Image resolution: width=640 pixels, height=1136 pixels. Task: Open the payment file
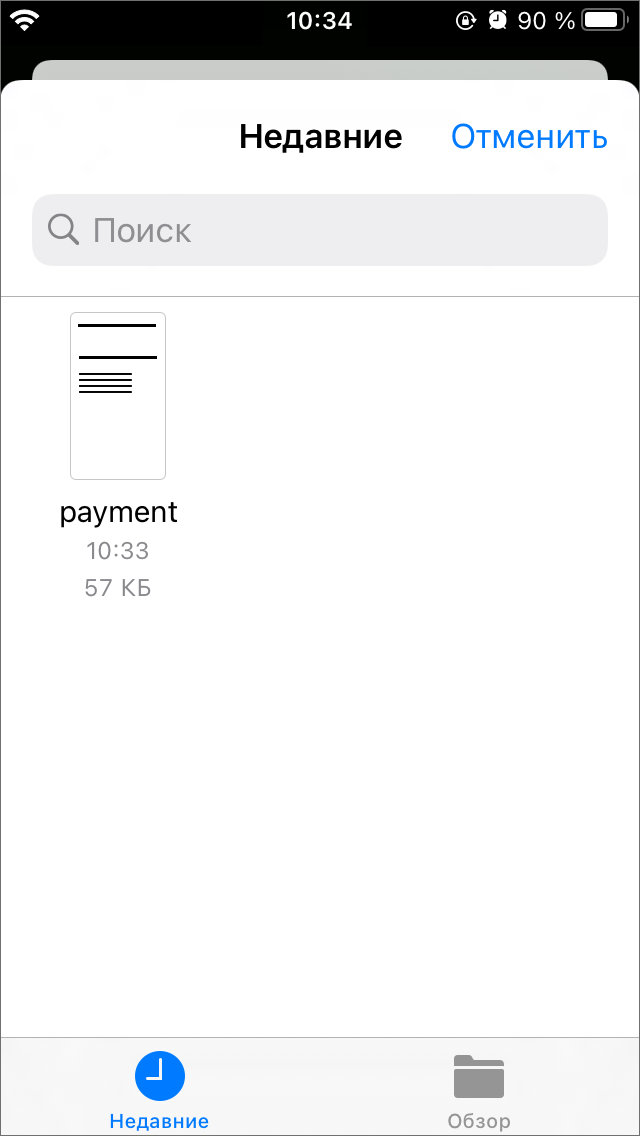[118, 397]
